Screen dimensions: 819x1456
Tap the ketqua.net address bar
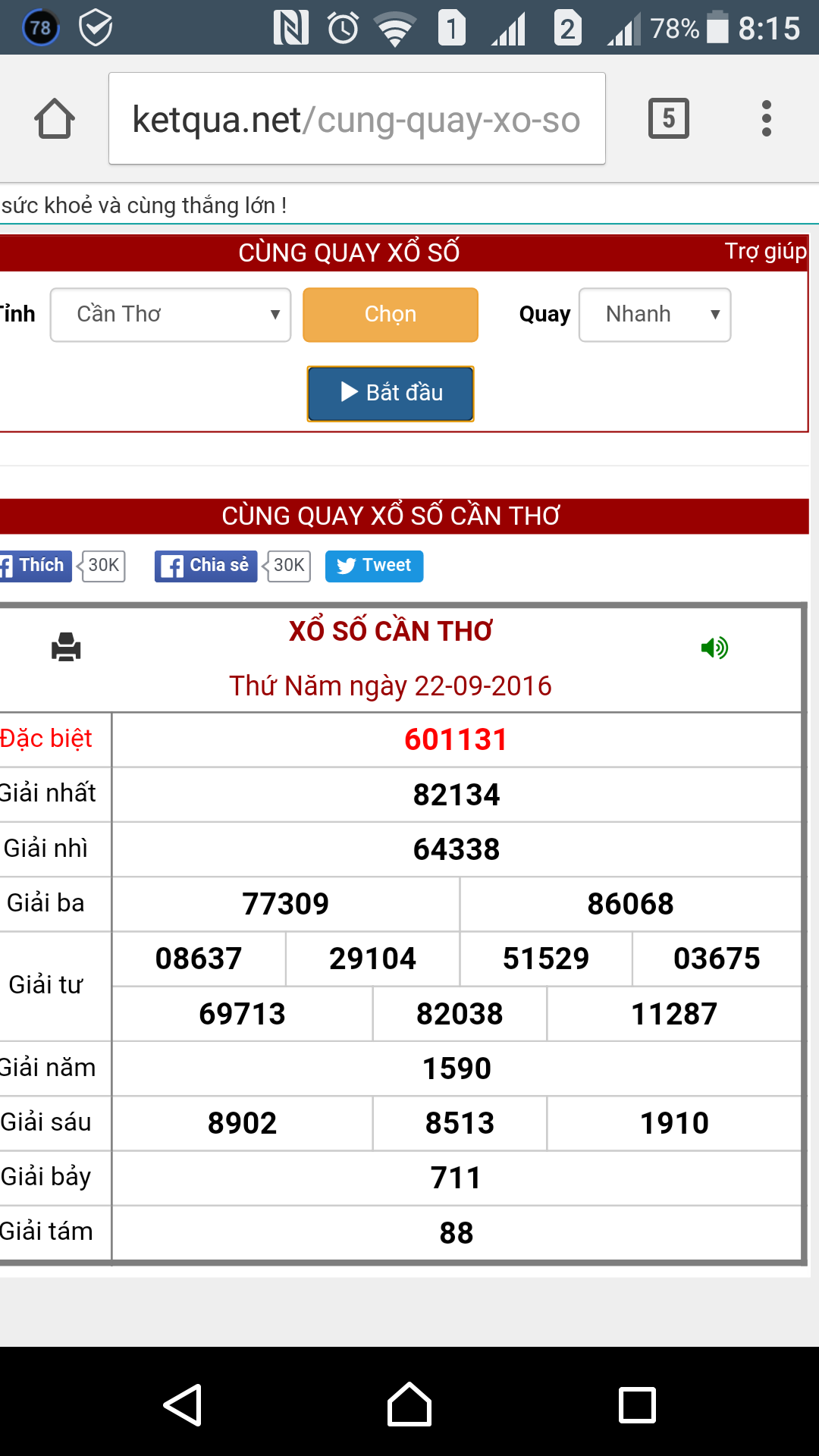pos(356,119)
